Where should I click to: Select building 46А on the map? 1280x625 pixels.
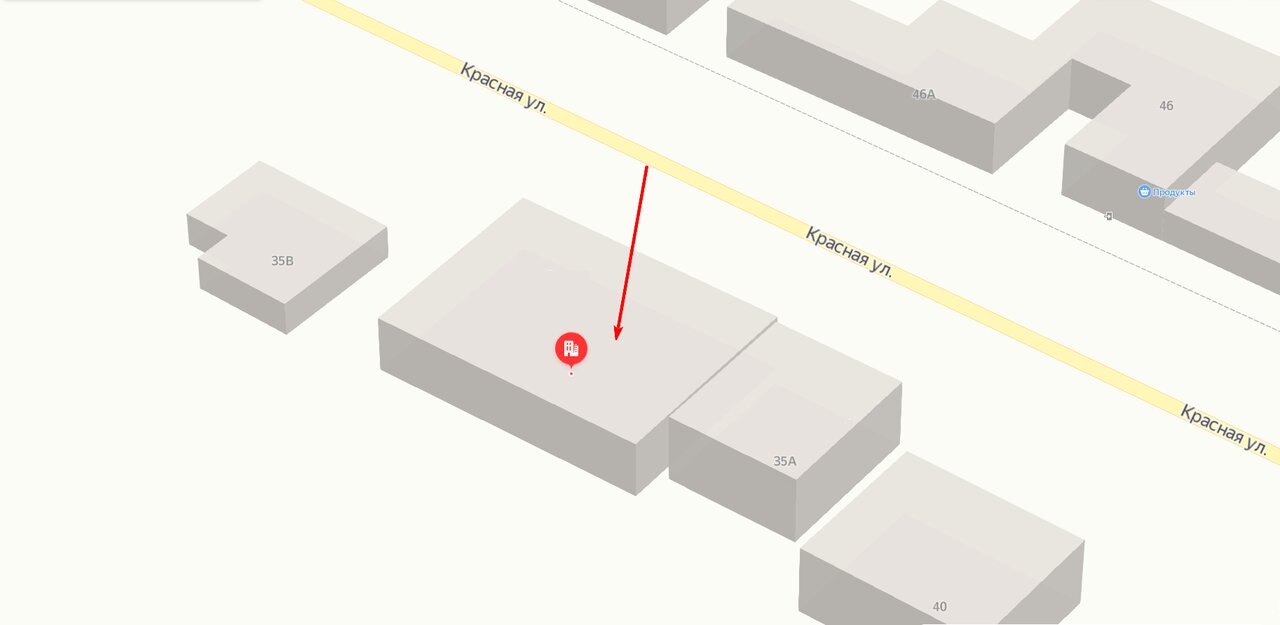(x=923, y=95)
